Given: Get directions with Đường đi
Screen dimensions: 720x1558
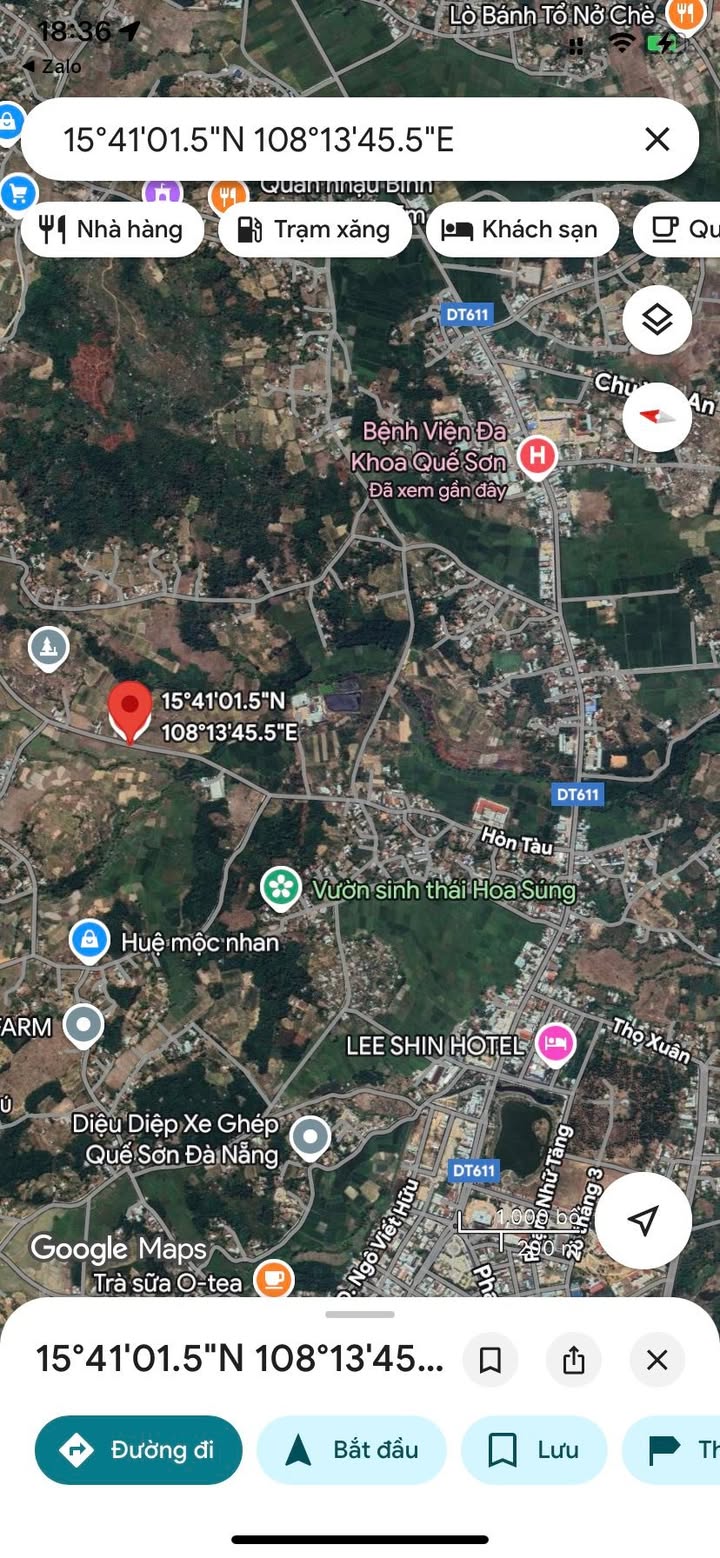Looking at the screenshot, I should [139, 1450].
